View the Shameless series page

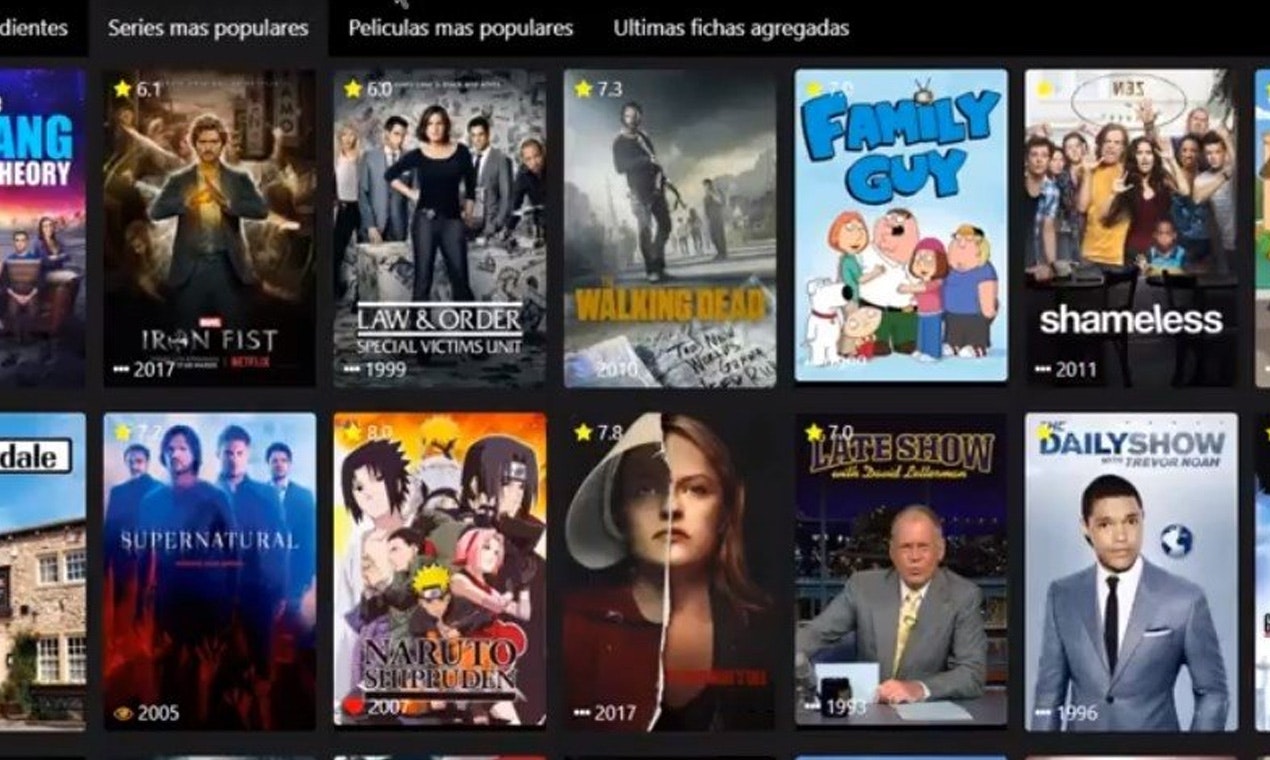(x=1130, y=227)
